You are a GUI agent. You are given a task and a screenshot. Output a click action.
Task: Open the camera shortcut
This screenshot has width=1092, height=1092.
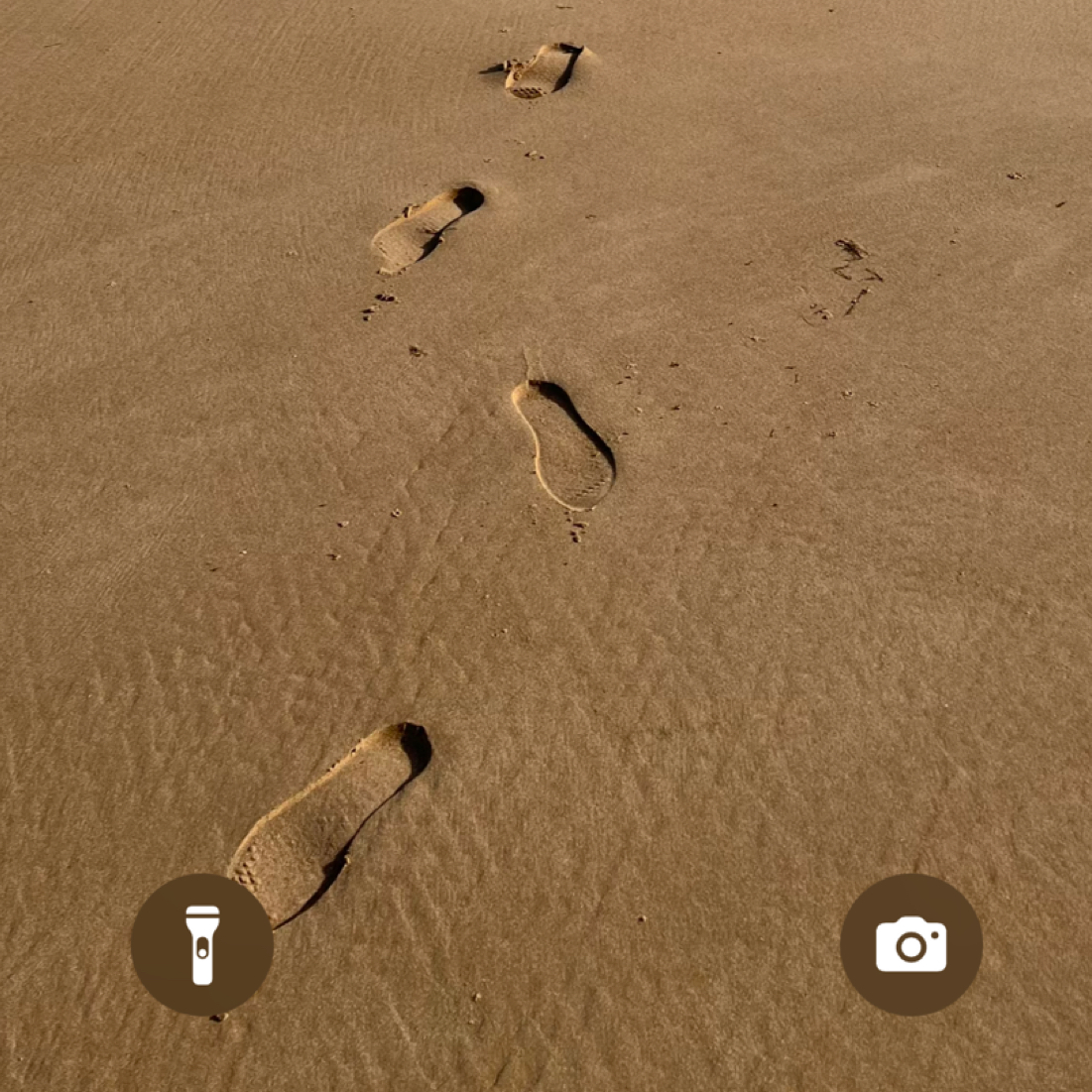[910, 944]
